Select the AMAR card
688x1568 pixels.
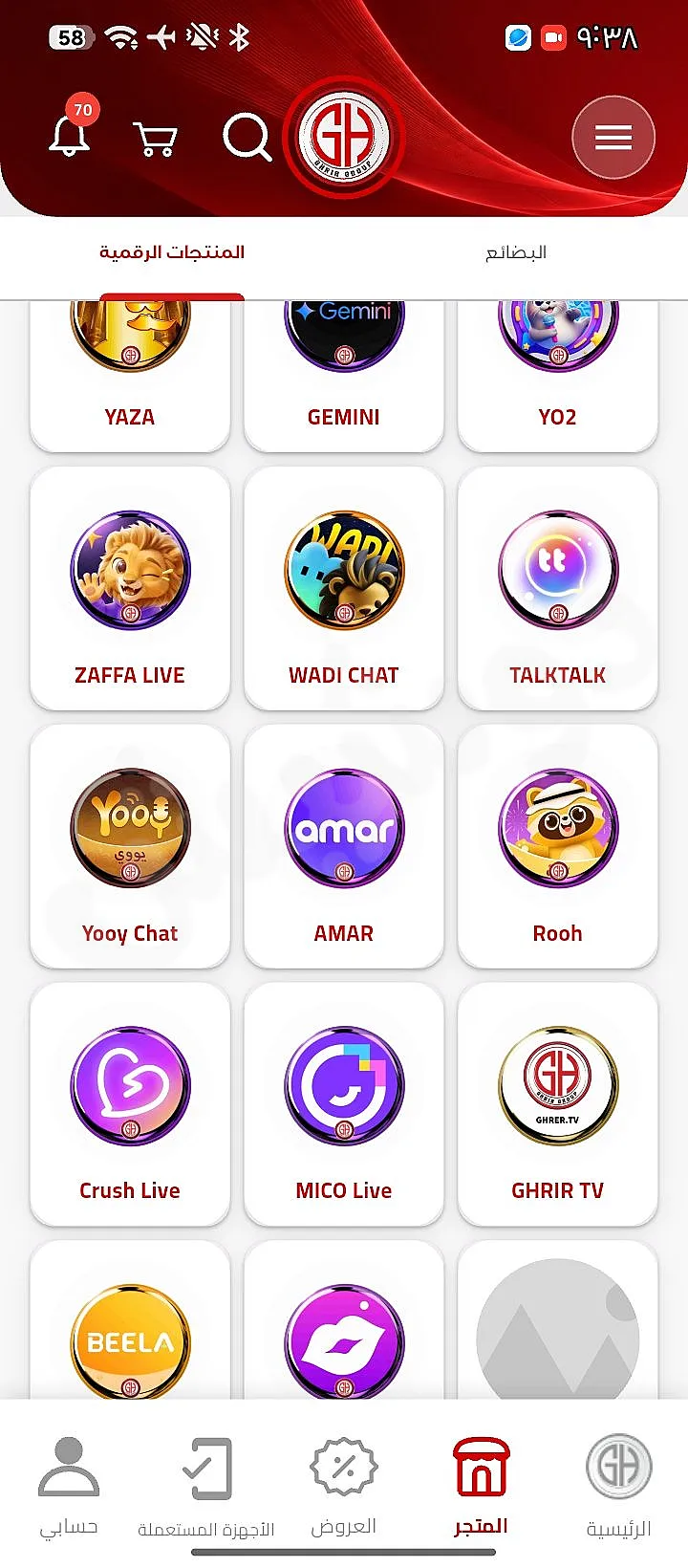(344, 846)
